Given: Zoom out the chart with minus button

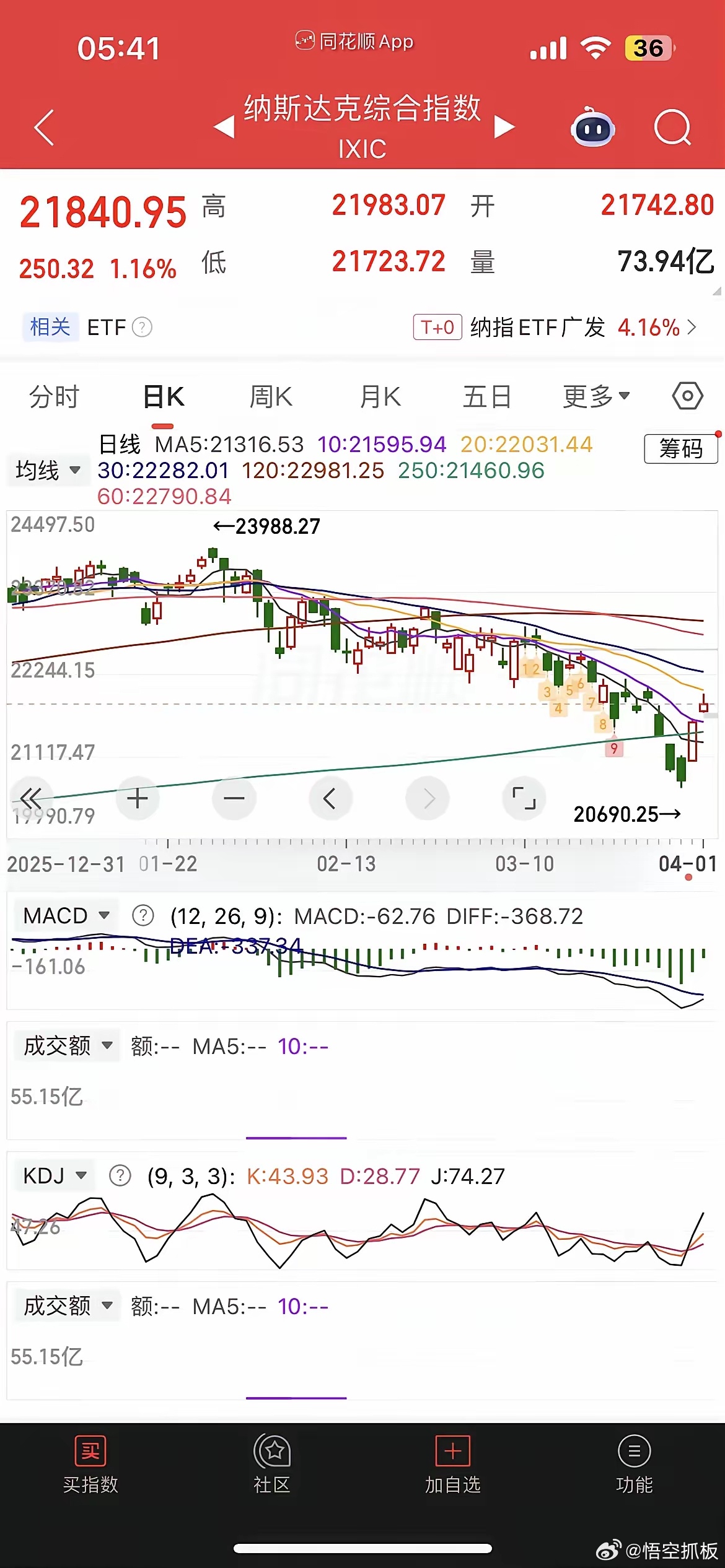Looking at the screenshot, I should pyautogui.click(x=234, y=798).
